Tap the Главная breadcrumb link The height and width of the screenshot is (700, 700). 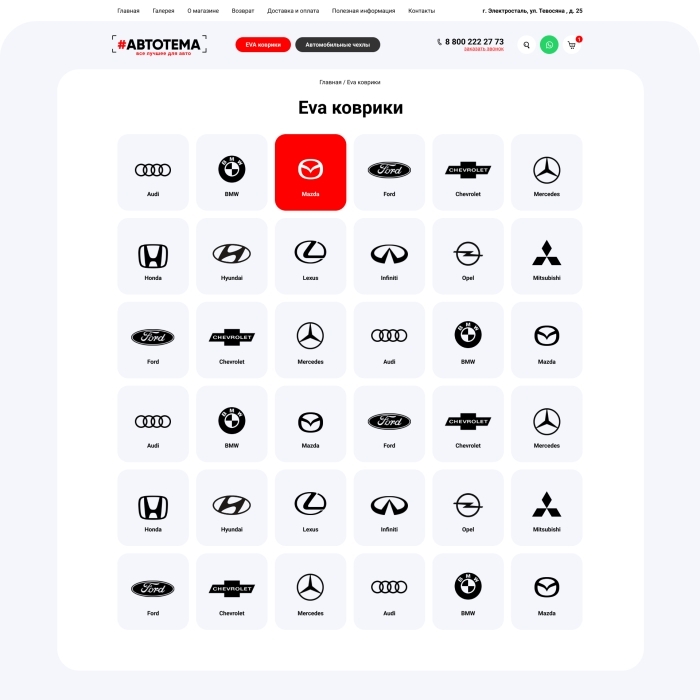point(330,82)
